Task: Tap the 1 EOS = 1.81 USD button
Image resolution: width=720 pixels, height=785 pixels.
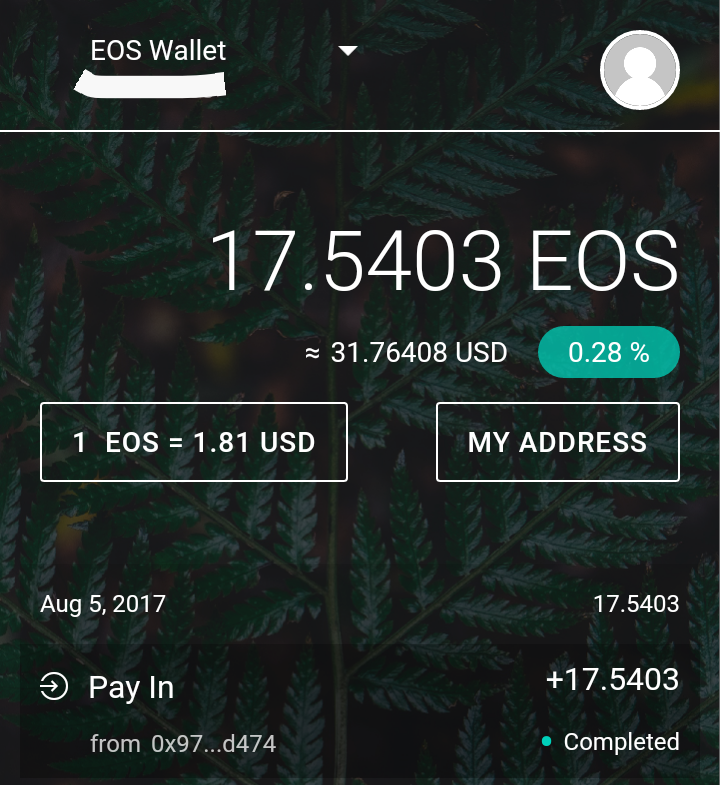Action: [x=194, y=442]
